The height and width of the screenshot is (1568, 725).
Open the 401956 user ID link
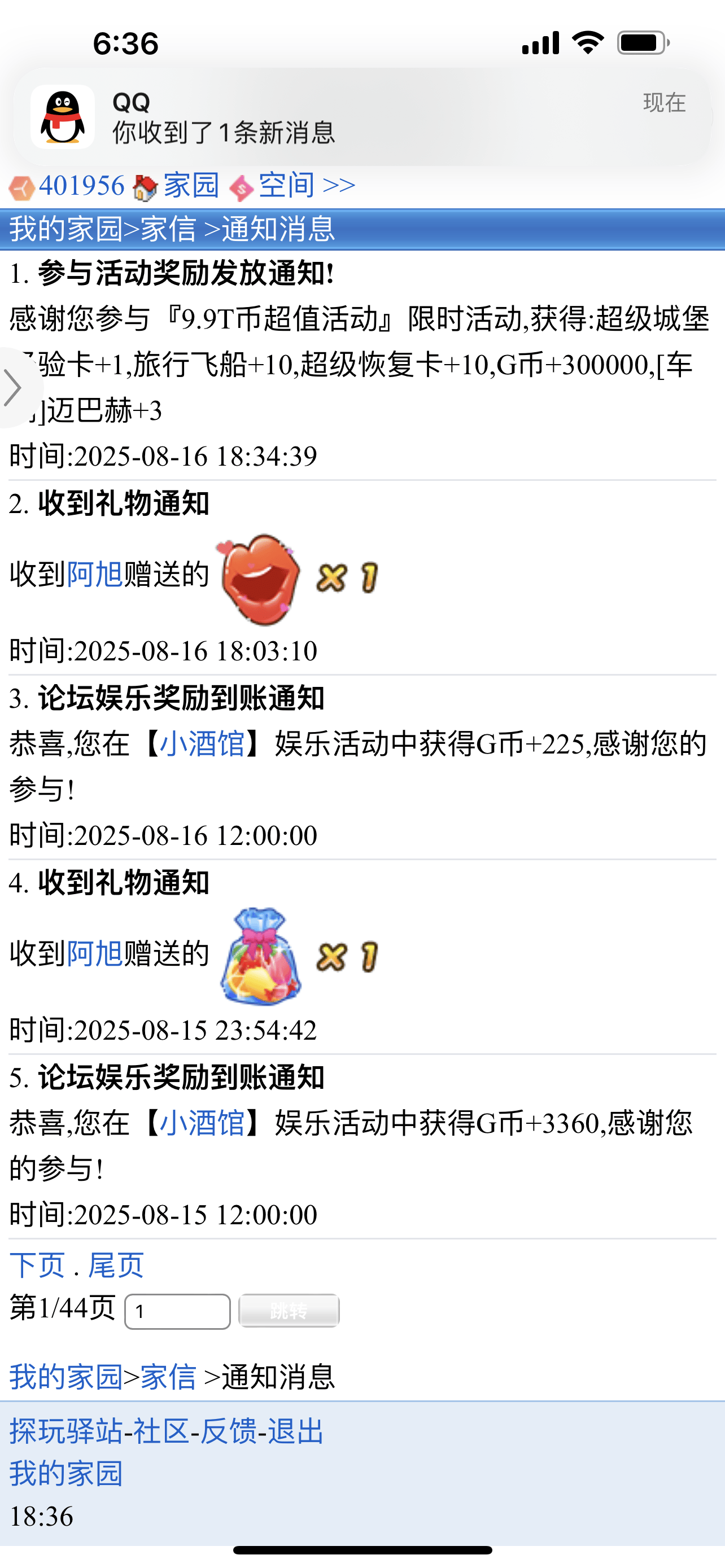(x=81, y=186)
